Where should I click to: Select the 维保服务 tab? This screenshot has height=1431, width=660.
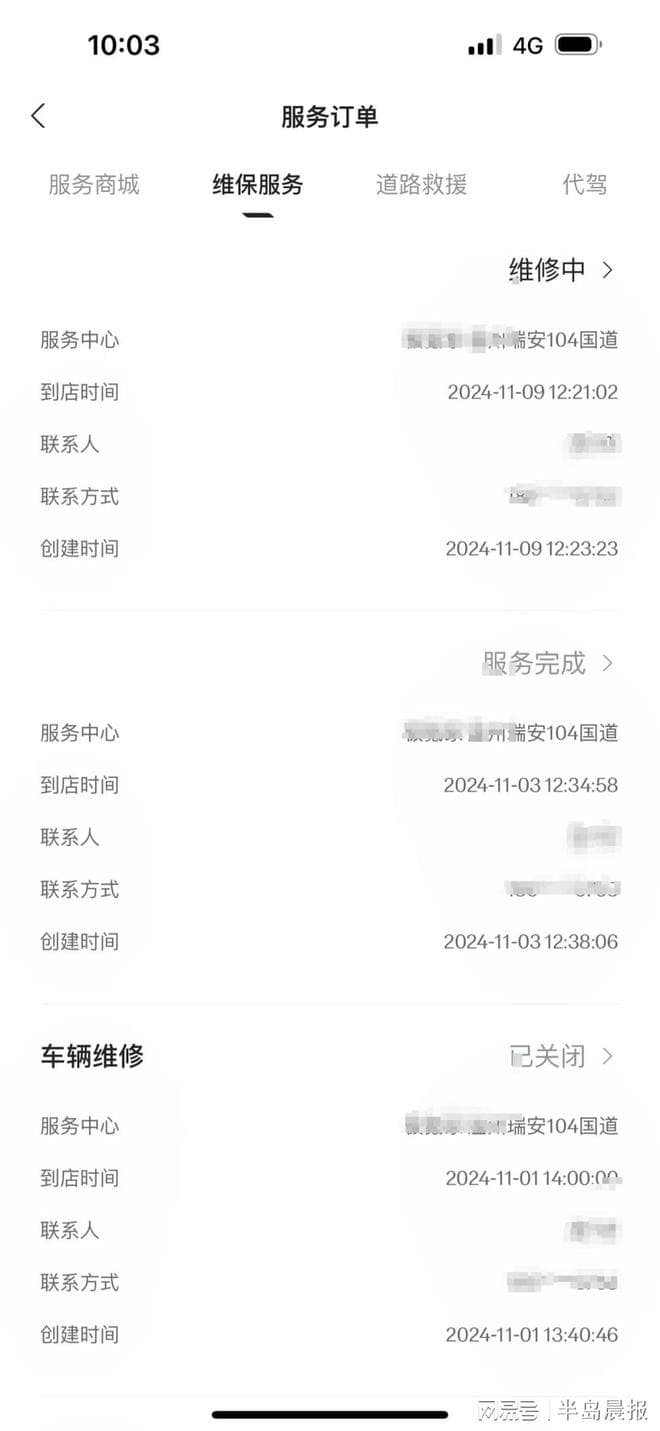point(257,185)
